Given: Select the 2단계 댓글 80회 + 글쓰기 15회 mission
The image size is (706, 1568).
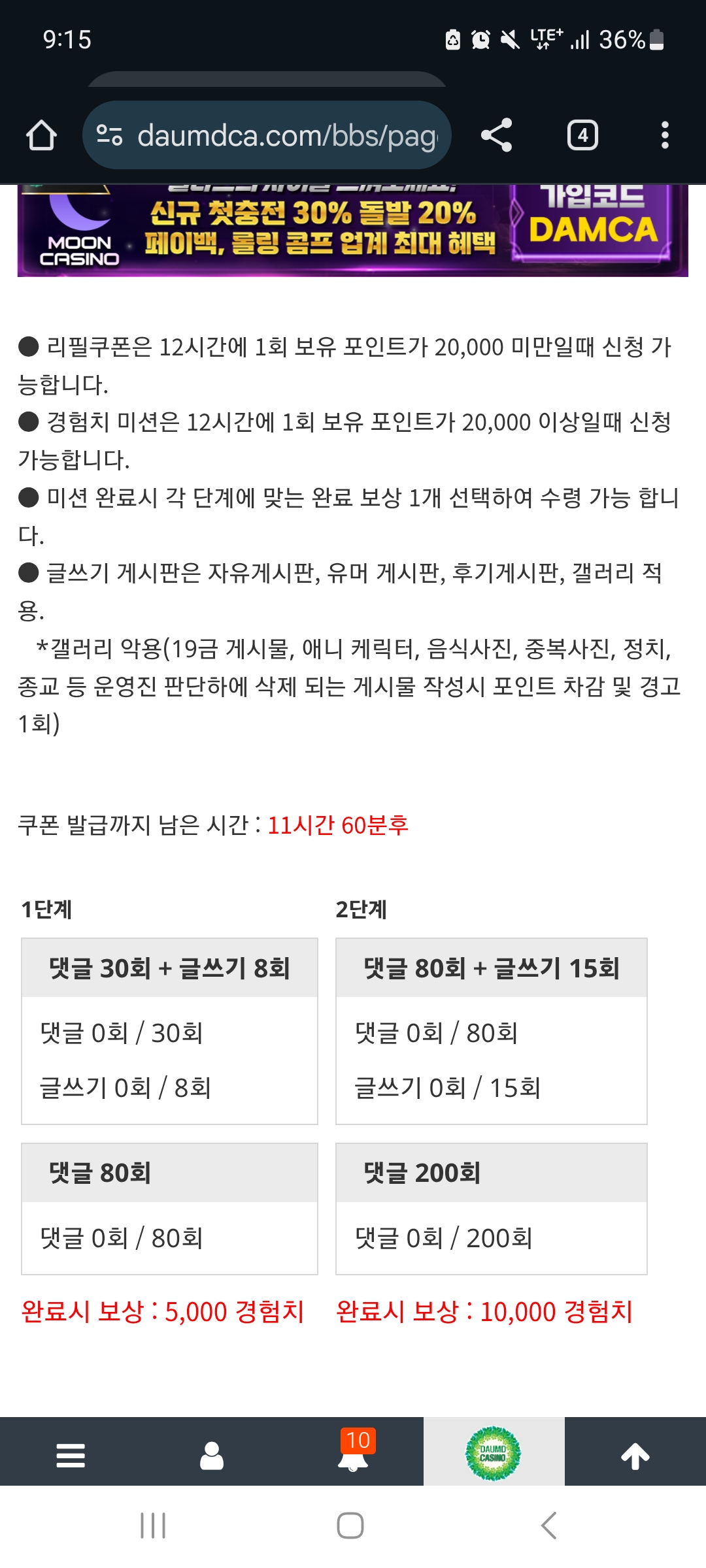Looking at the screenshot, I should coord(492,1031).
